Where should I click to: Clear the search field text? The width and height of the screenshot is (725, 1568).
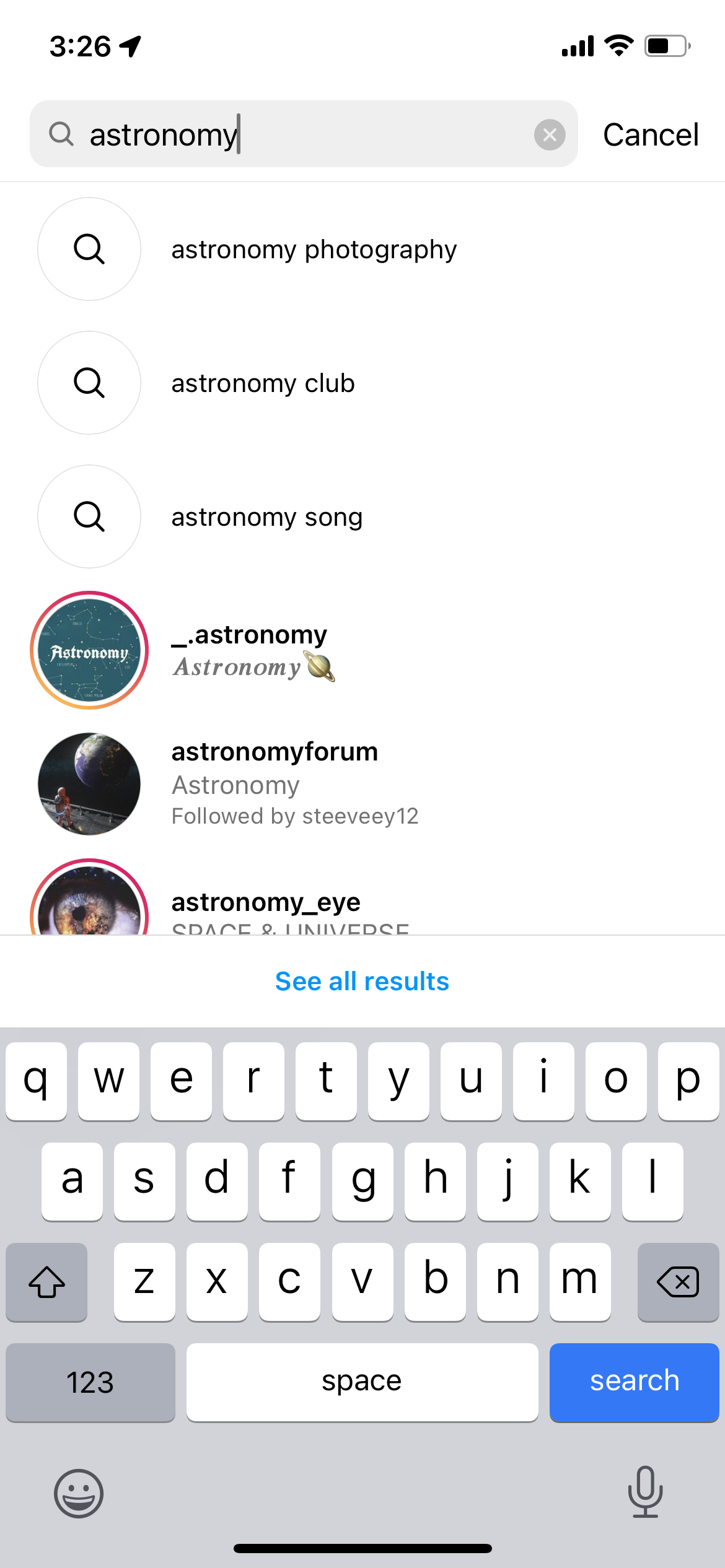pyautogui.click(x=550, y=134)
